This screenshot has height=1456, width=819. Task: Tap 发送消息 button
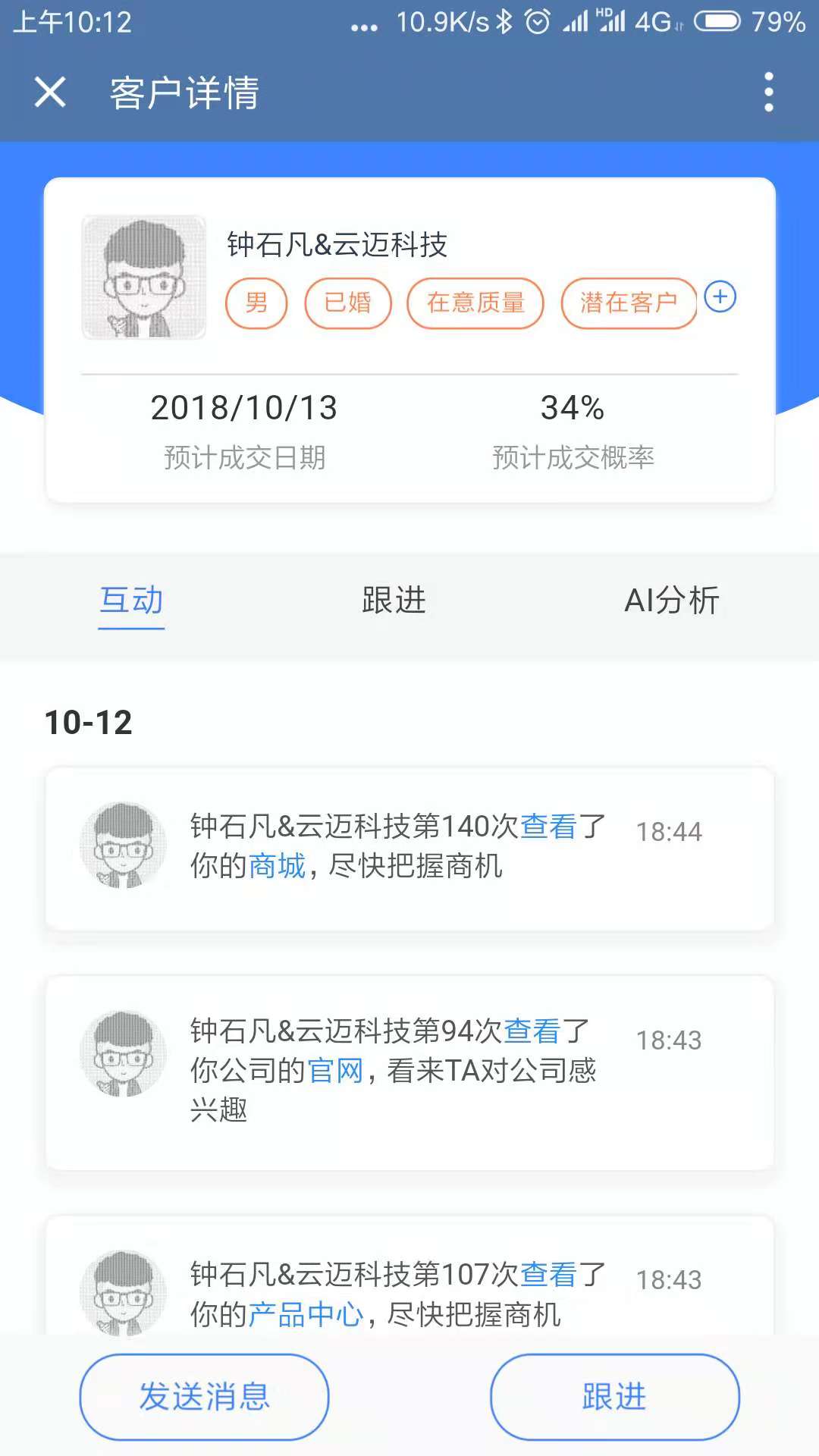click(204, 1397)
